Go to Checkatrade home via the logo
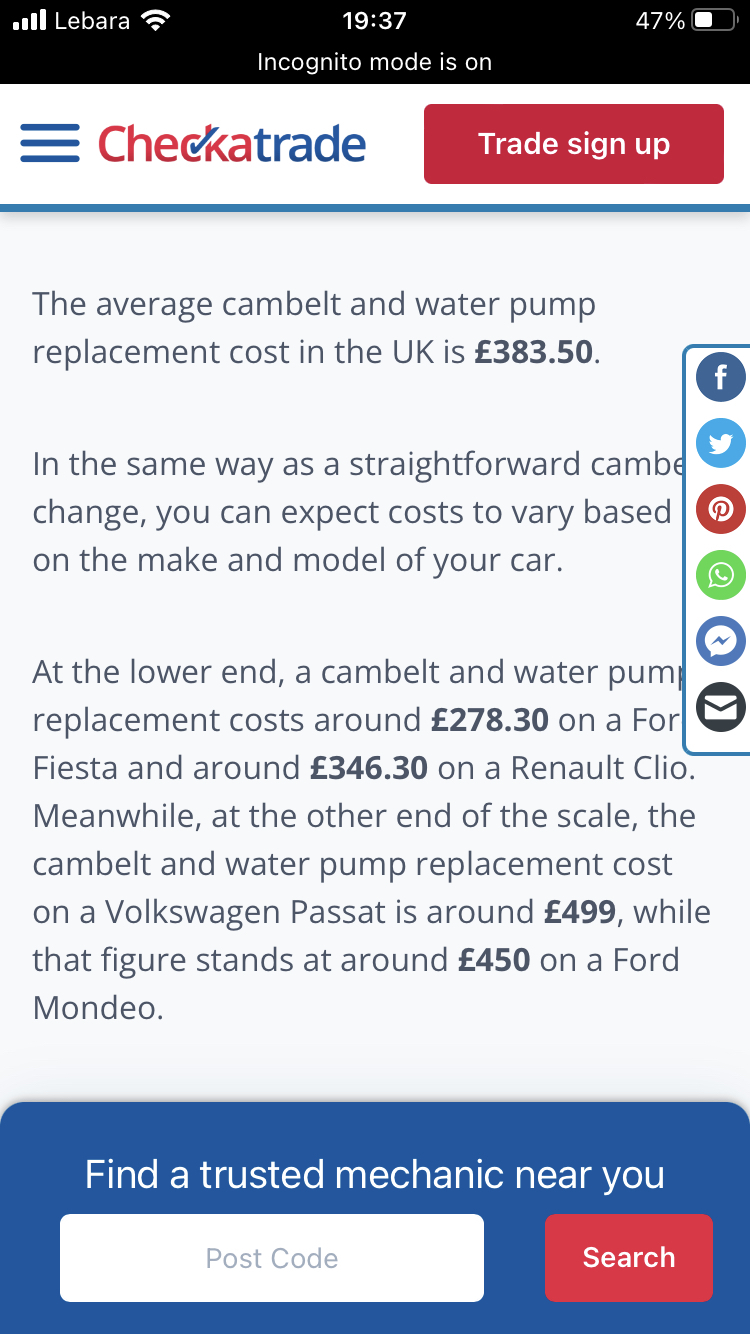Viewport: 750px width, 1334px height. pyautogui.click(x=232, y=144)
